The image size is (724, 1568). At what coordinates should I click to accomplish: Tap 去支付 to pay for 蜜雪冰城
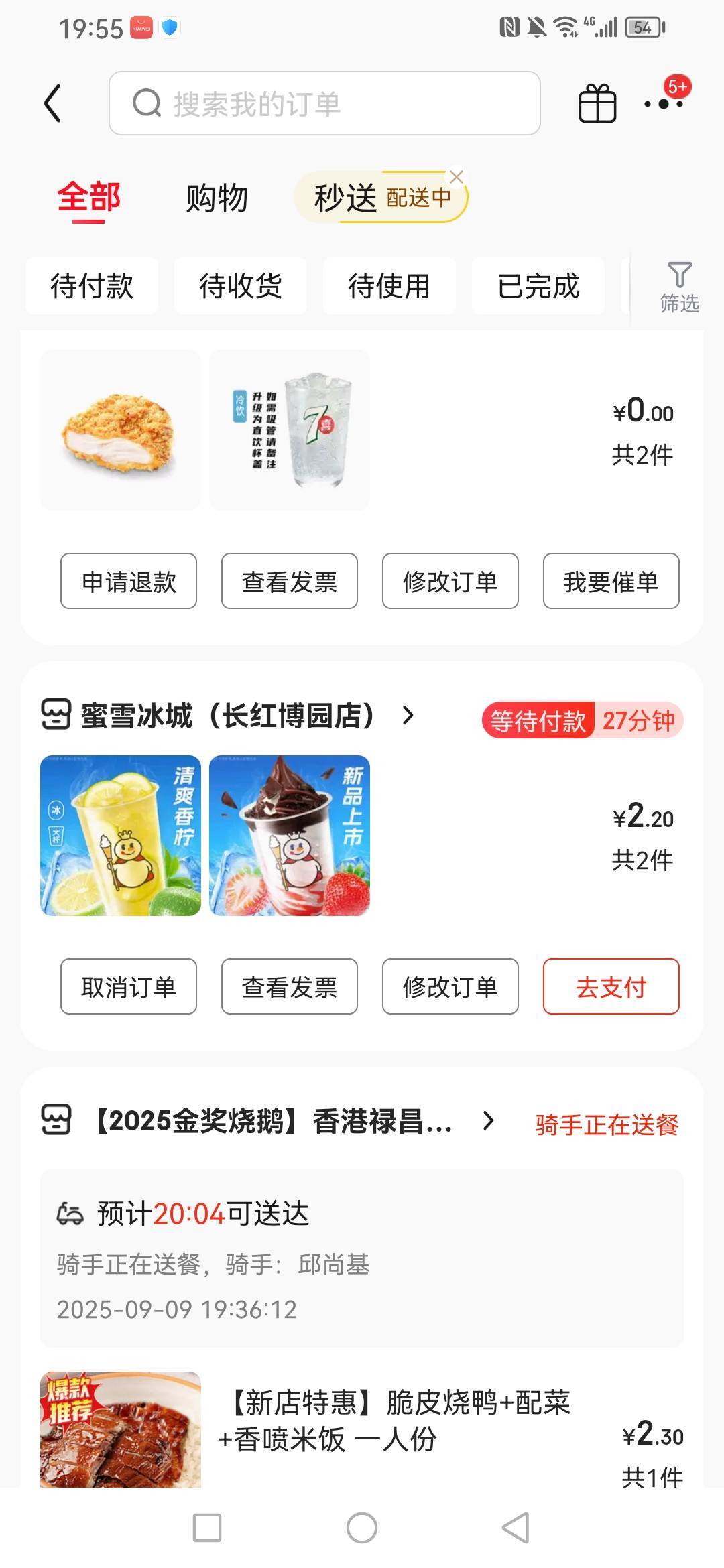[611, 986]
